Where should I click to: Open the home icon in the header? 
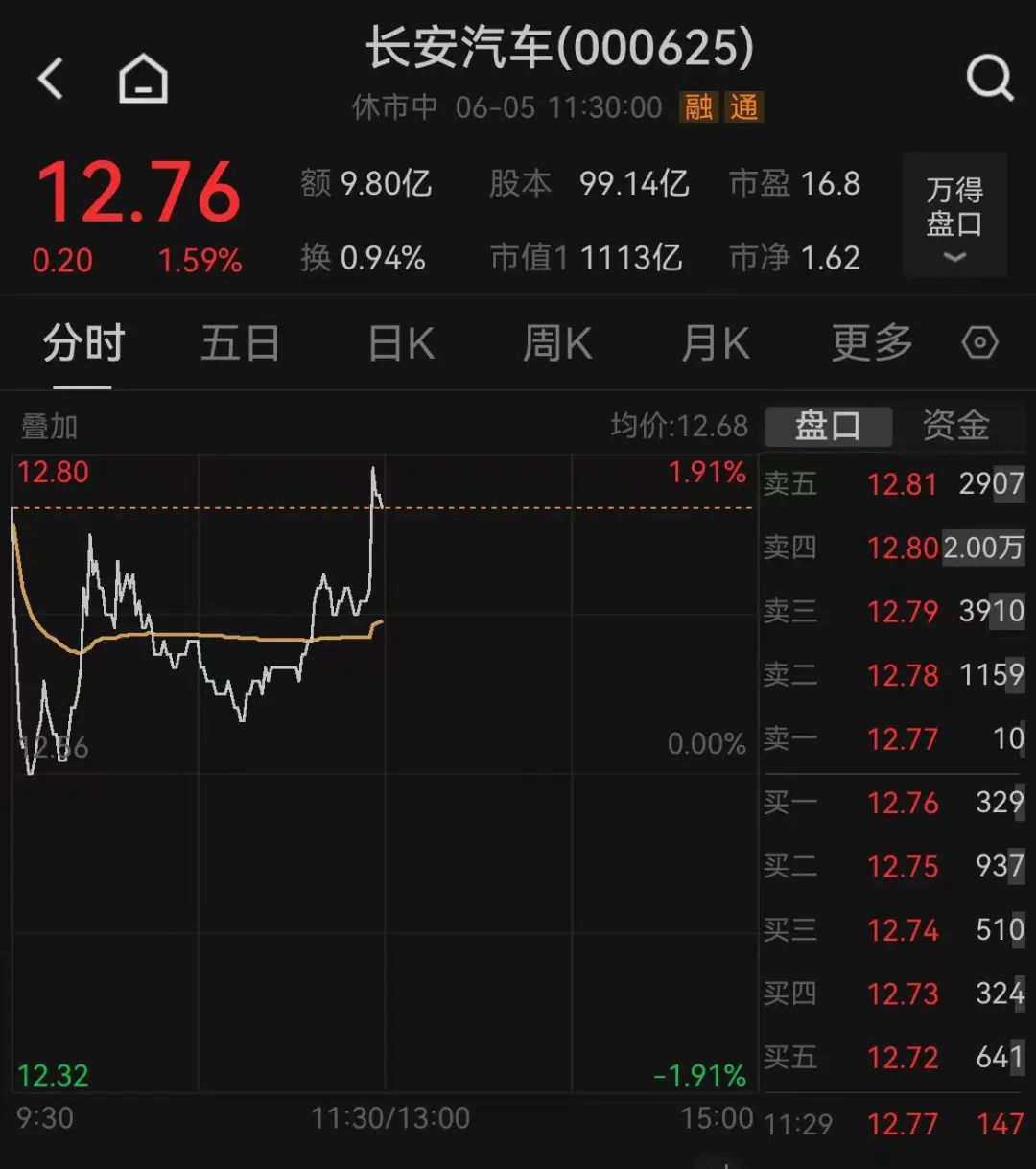143,78
